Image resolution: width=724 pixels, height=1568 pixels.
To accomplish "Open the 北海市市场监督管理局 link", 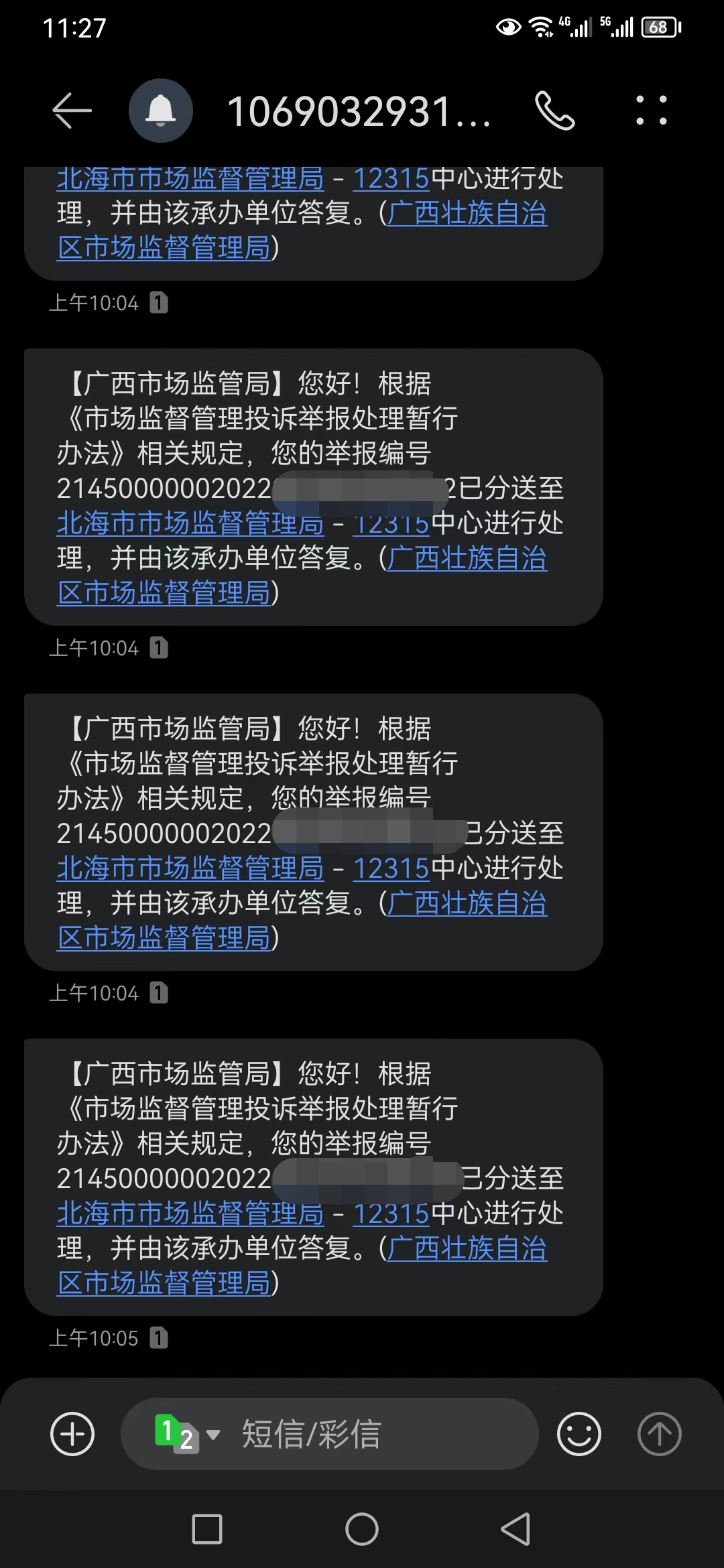I will 192,1214.
